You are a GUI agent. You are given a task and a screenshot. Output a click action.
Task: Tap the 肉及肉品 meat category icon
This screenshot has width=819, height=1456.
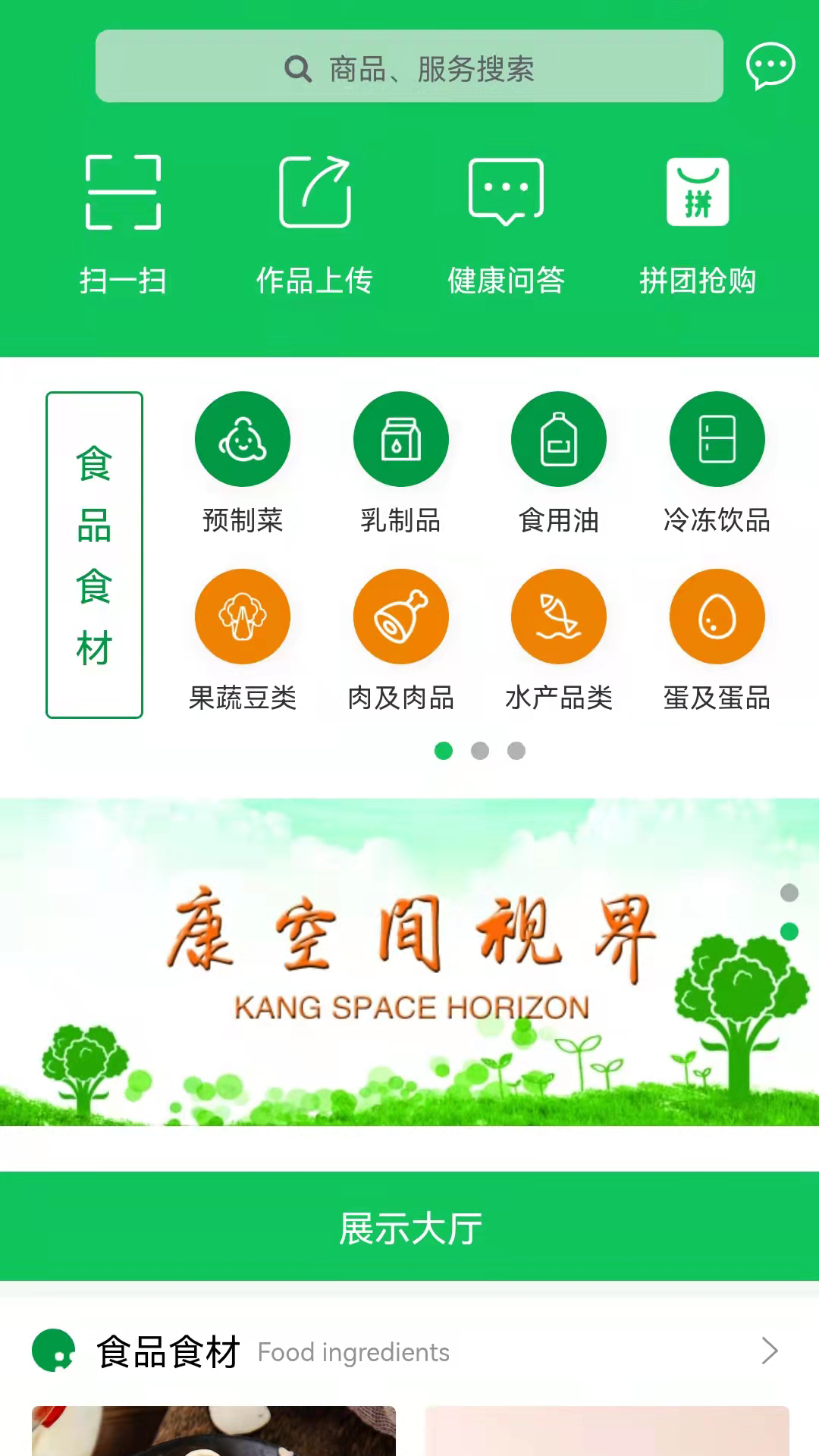(x=400, y=616)
